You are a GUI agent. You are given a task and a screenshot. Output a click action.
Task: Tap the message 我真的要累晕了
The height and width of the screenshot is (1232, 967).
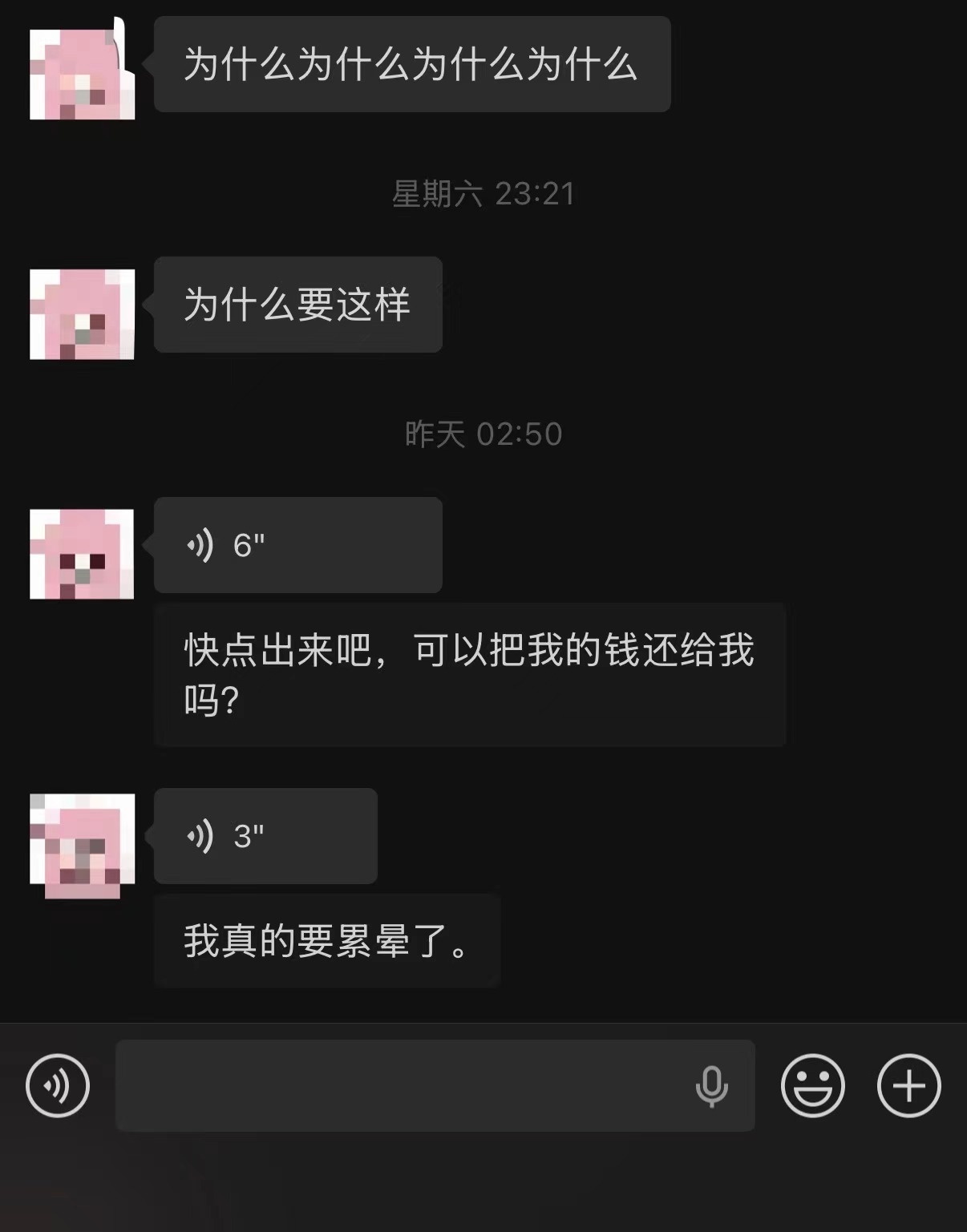tap(325, 940)
